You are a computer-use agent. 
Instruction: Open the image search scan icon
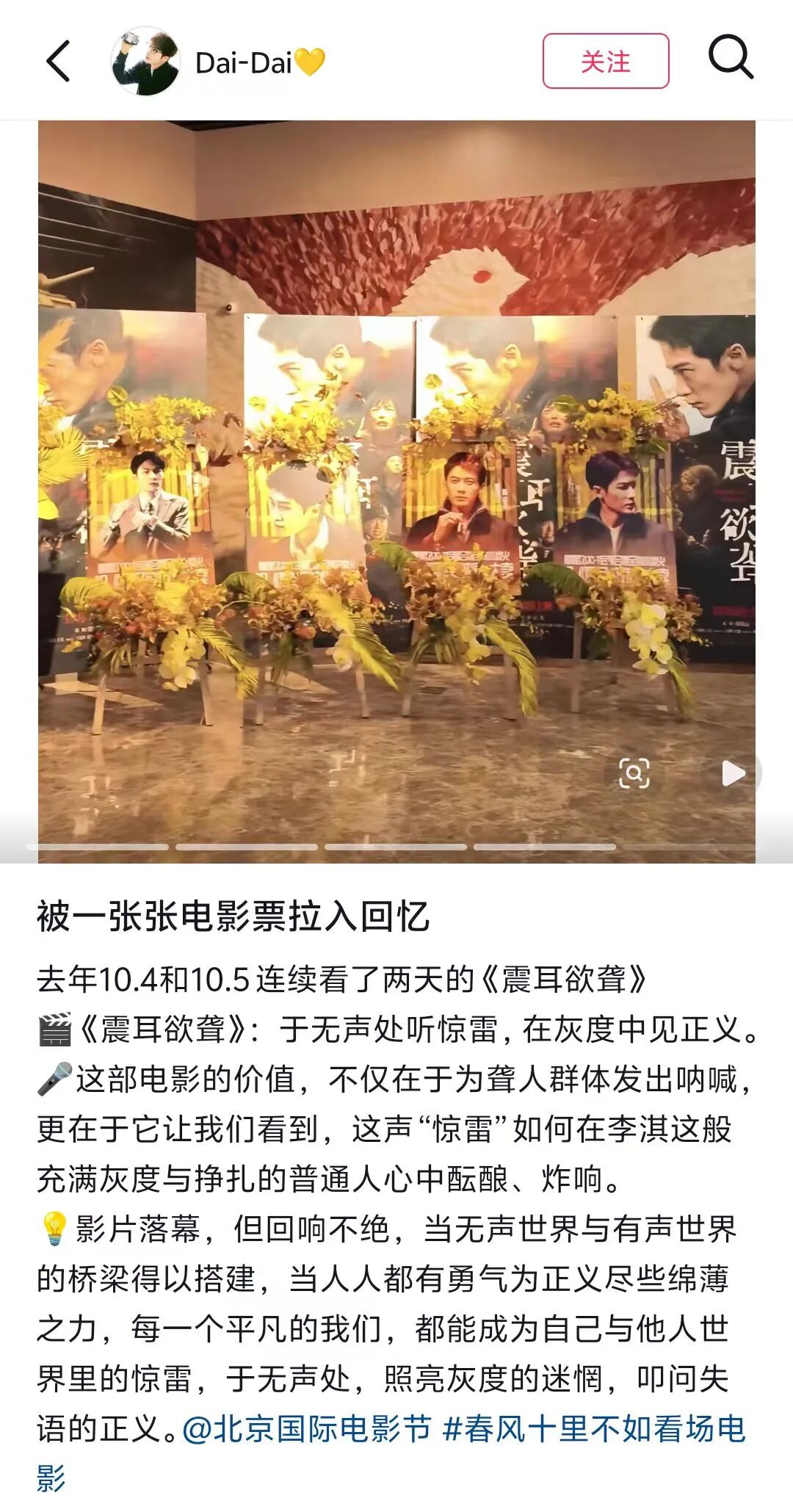634,773
